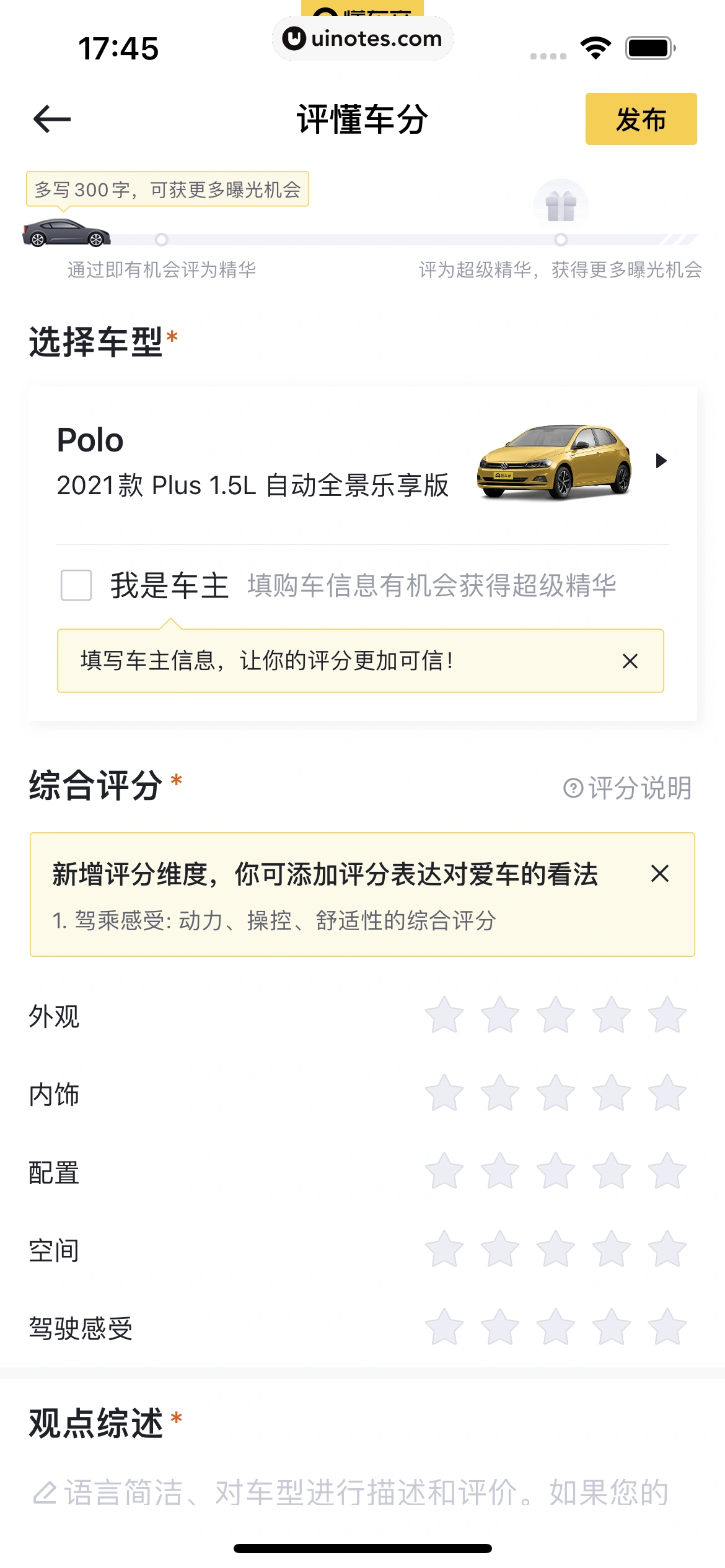This screenshot has width=725, height=1568.
Task: Open 评分说明 rating explanation
Action: pyautogui.click(x=628, y=788)
